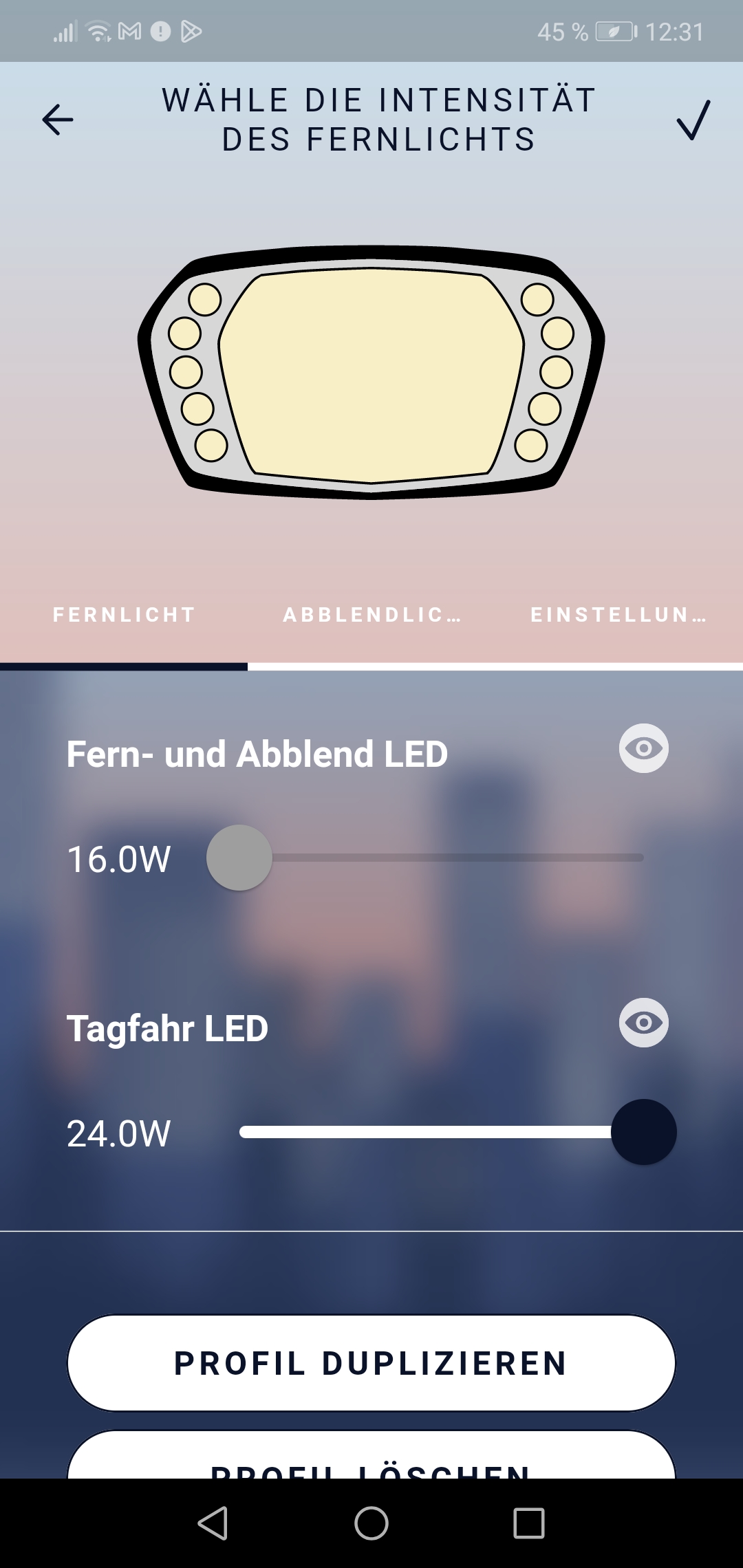Tap Profil duplizieren button
The width and height of the screenshot is (743, 1568).
(x=371, y=1363)
